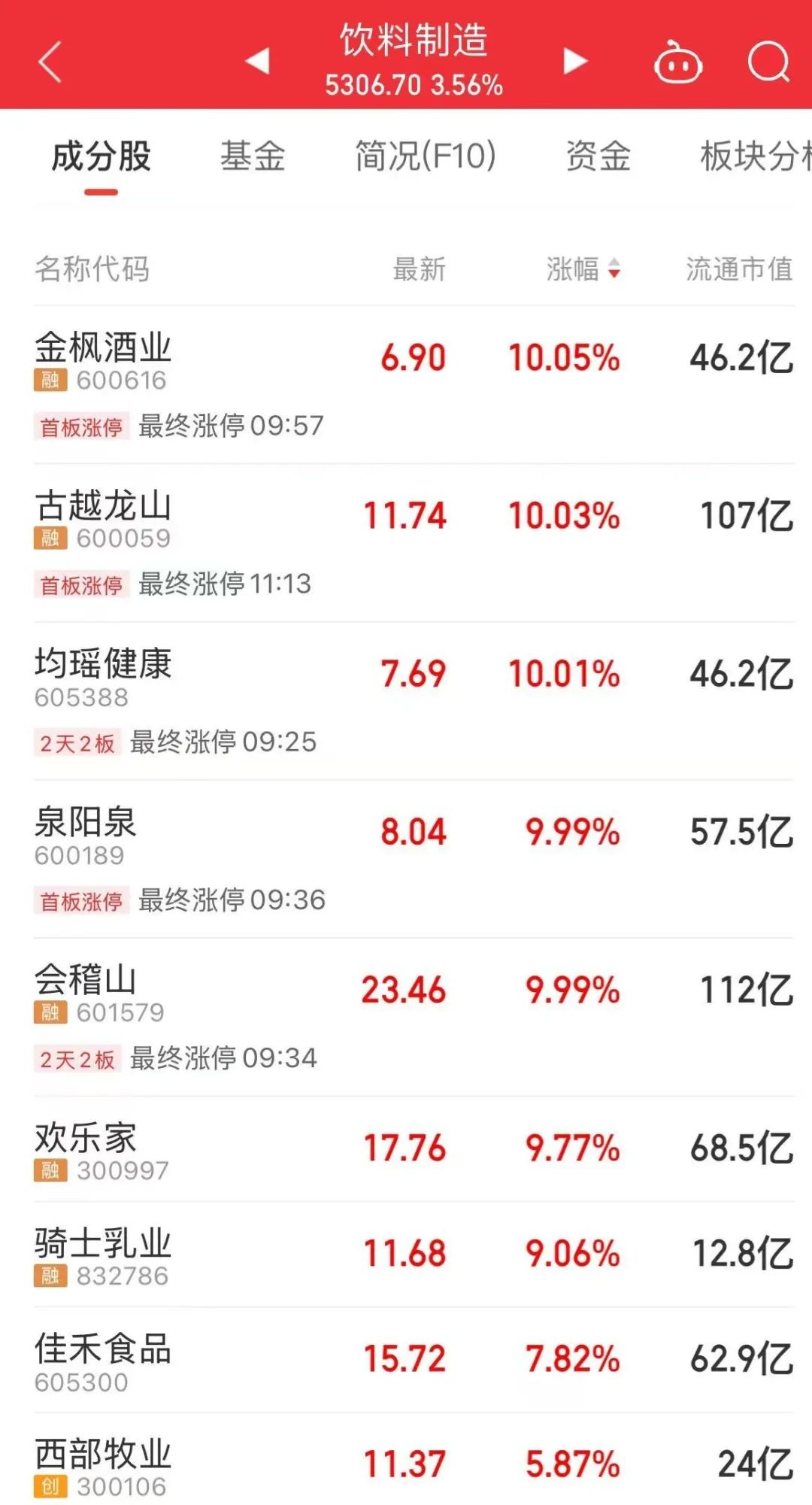View the 资金 tab
Screen dimensions: 812x1505
pyautogui.click(x=598, y=156)
